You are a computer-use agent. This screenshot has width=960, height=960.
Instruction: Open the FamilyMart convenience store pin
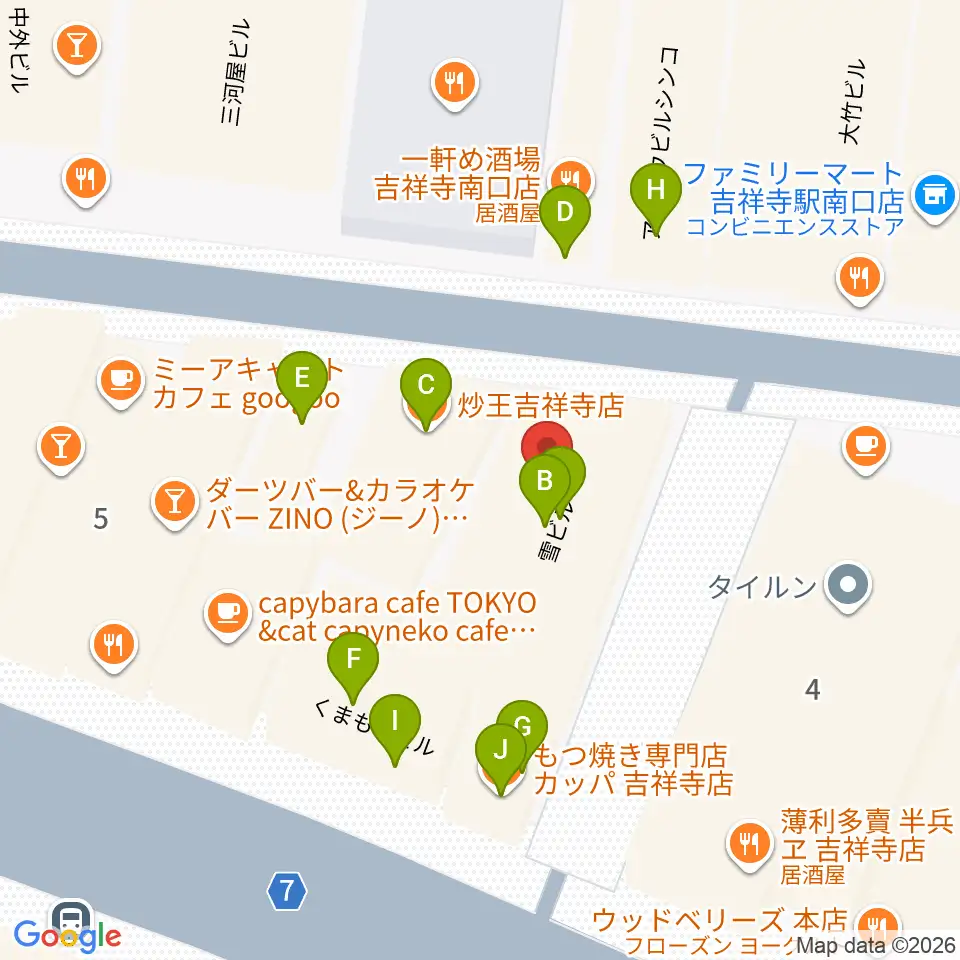pos(935,198)
